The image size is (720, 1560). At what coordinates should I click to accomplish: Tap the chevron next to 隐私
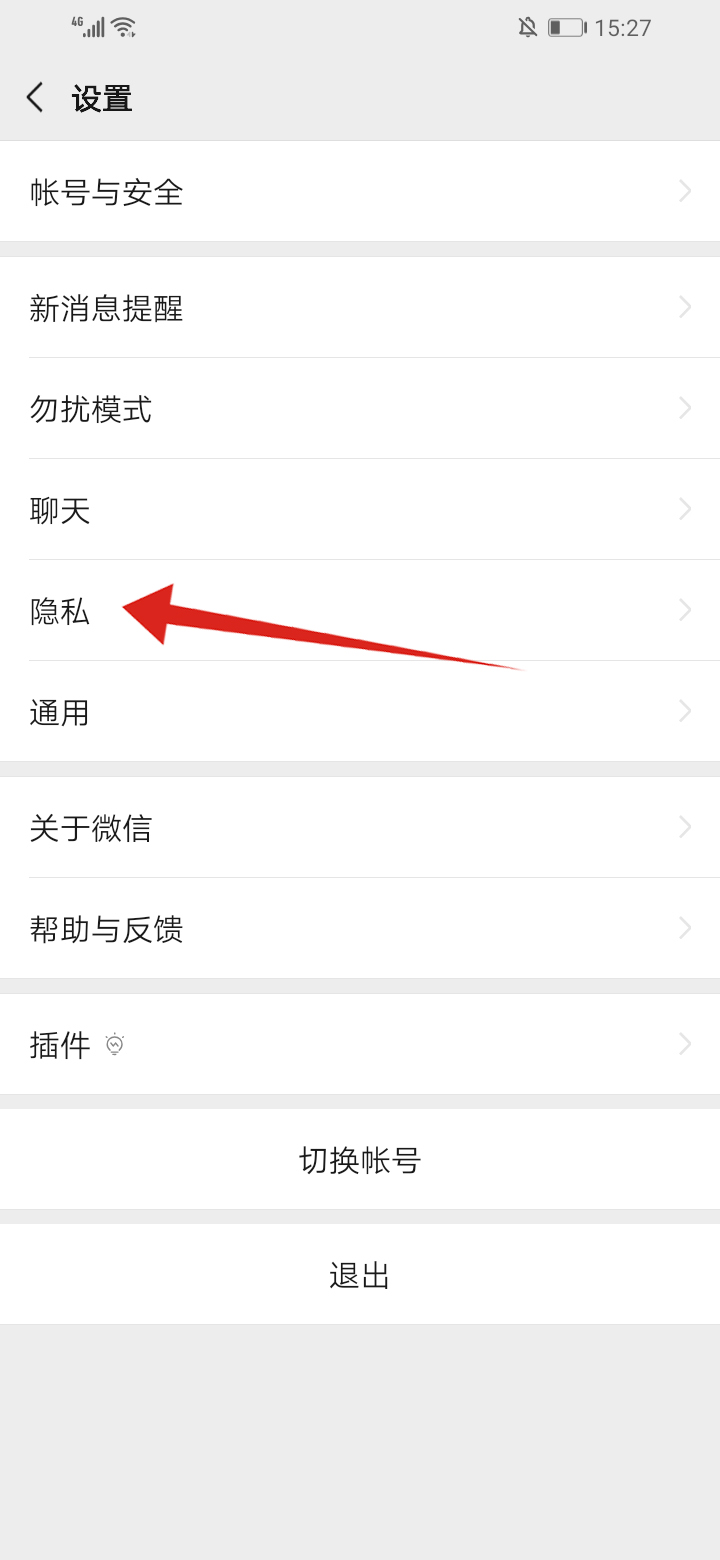(x=684, y=609)
